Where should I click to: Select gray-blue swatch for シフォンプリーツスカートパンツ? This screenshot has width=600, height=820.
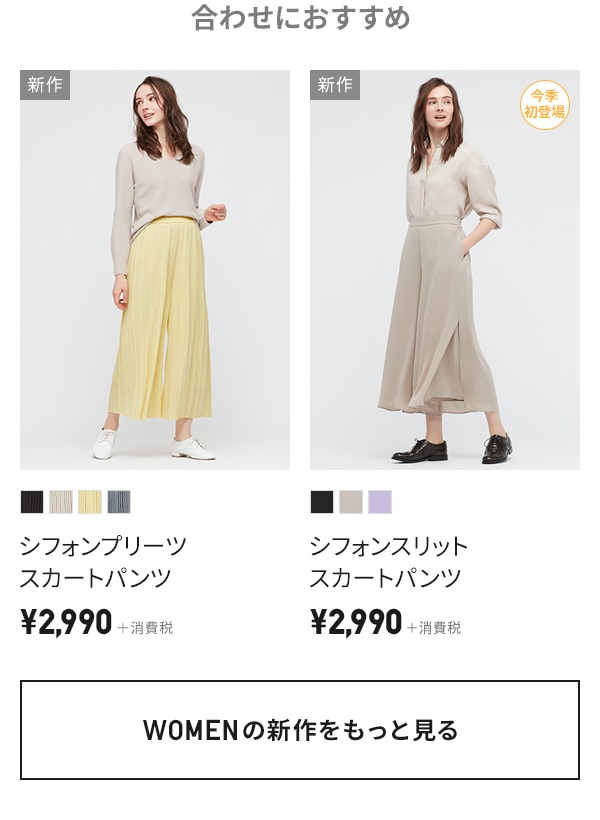(x=119, y=502)
